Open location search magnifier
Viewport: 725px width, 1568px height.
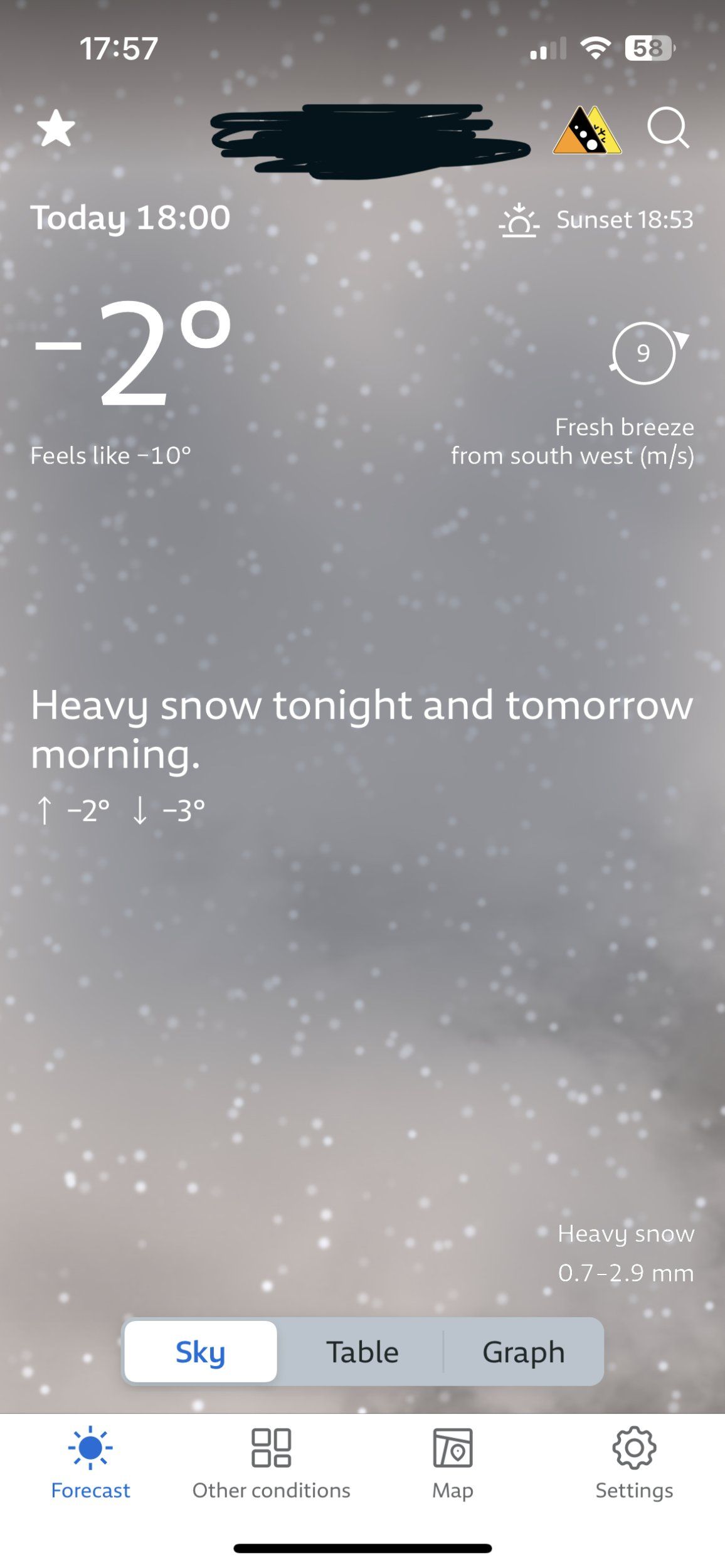[x=668, y=128]
